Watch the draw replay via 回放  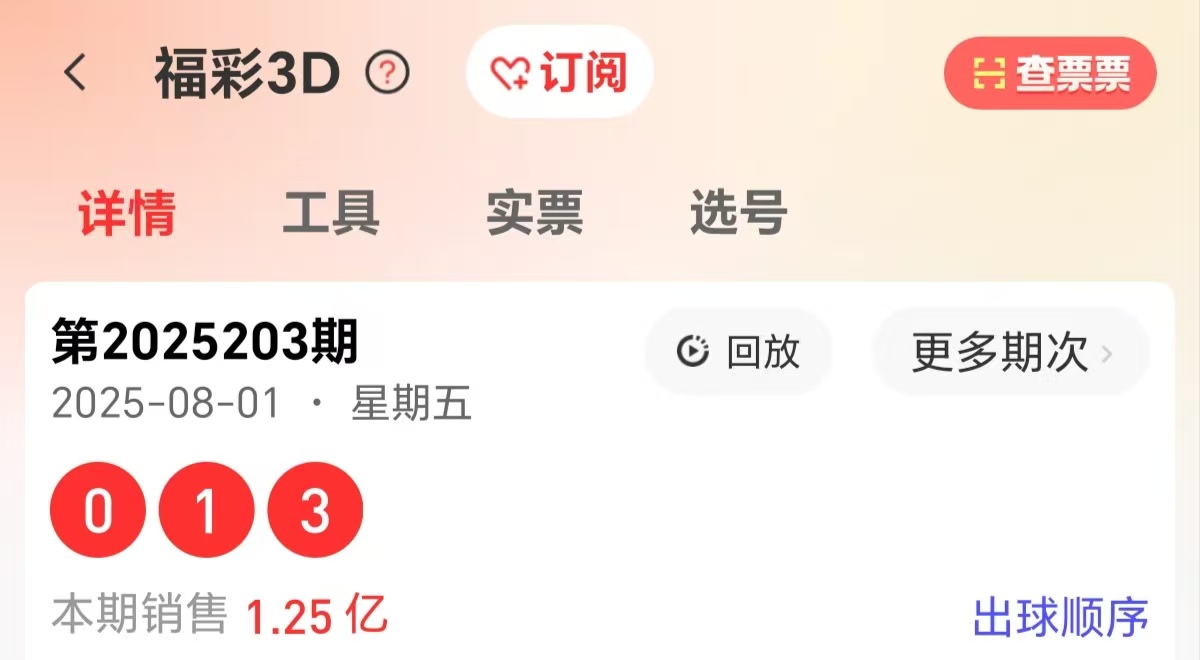pyautogui.click(x=738, y=352)
